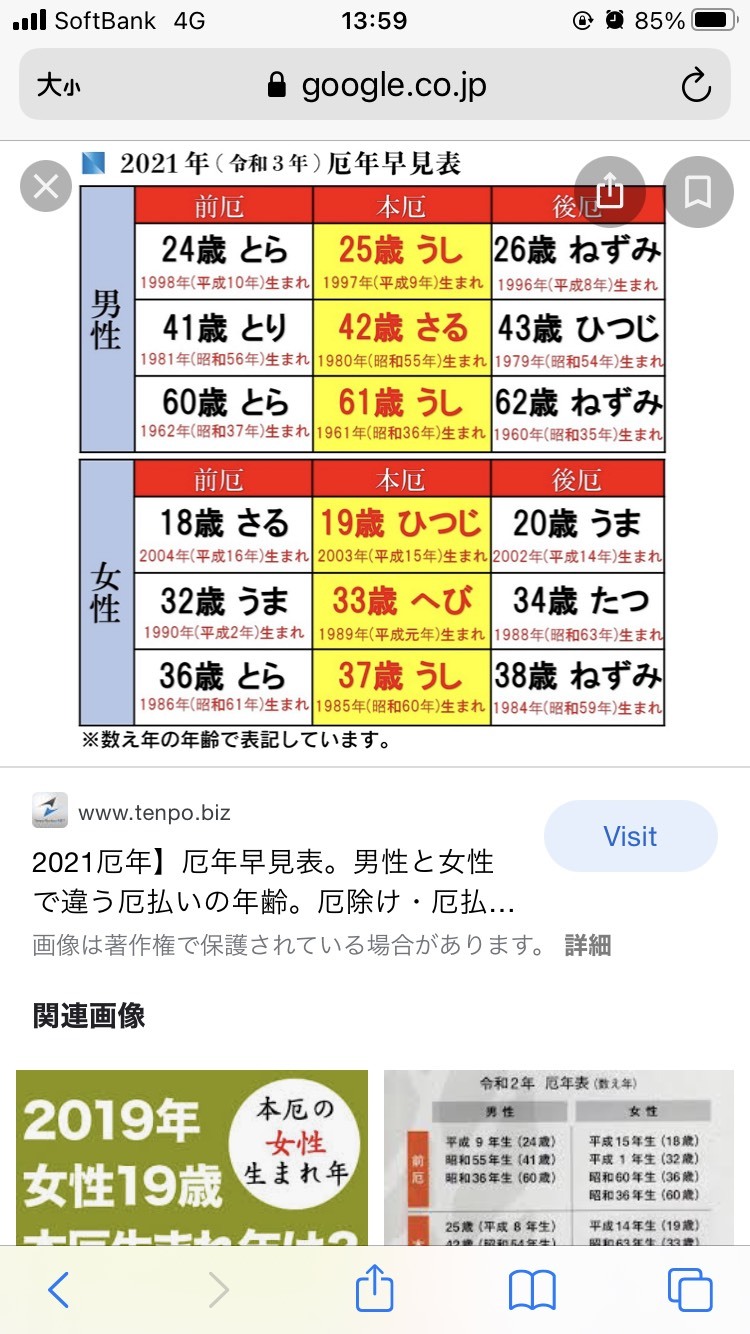The width and height of the screenshot is (750, 1334).
Task: Open the Safari share sheet
Action: click(x=375, y=1289)
